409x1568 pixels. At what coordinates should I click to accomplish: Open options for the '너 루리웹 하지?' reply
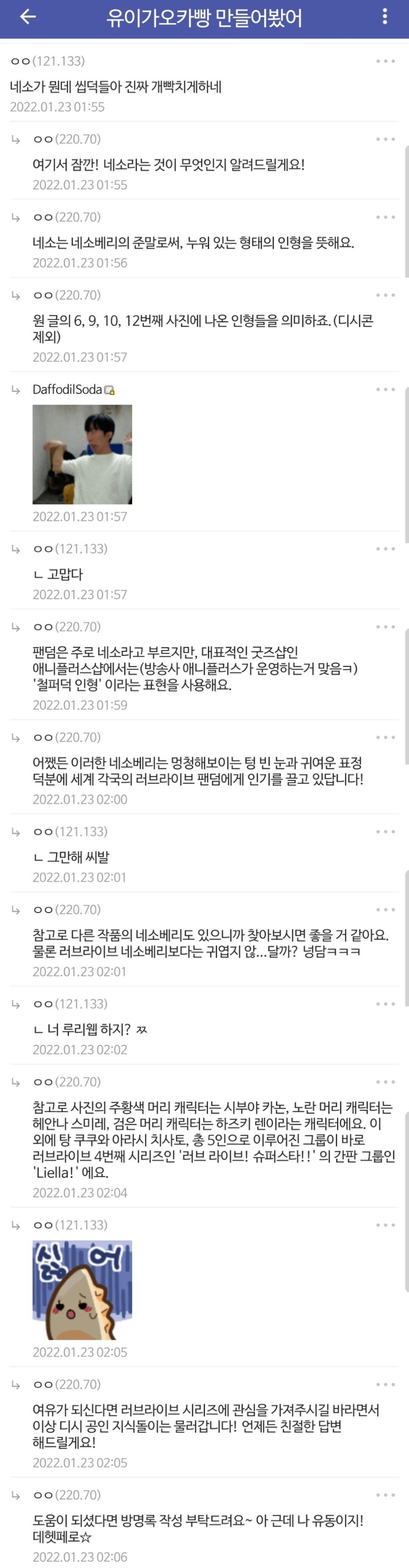point(385,1004)
